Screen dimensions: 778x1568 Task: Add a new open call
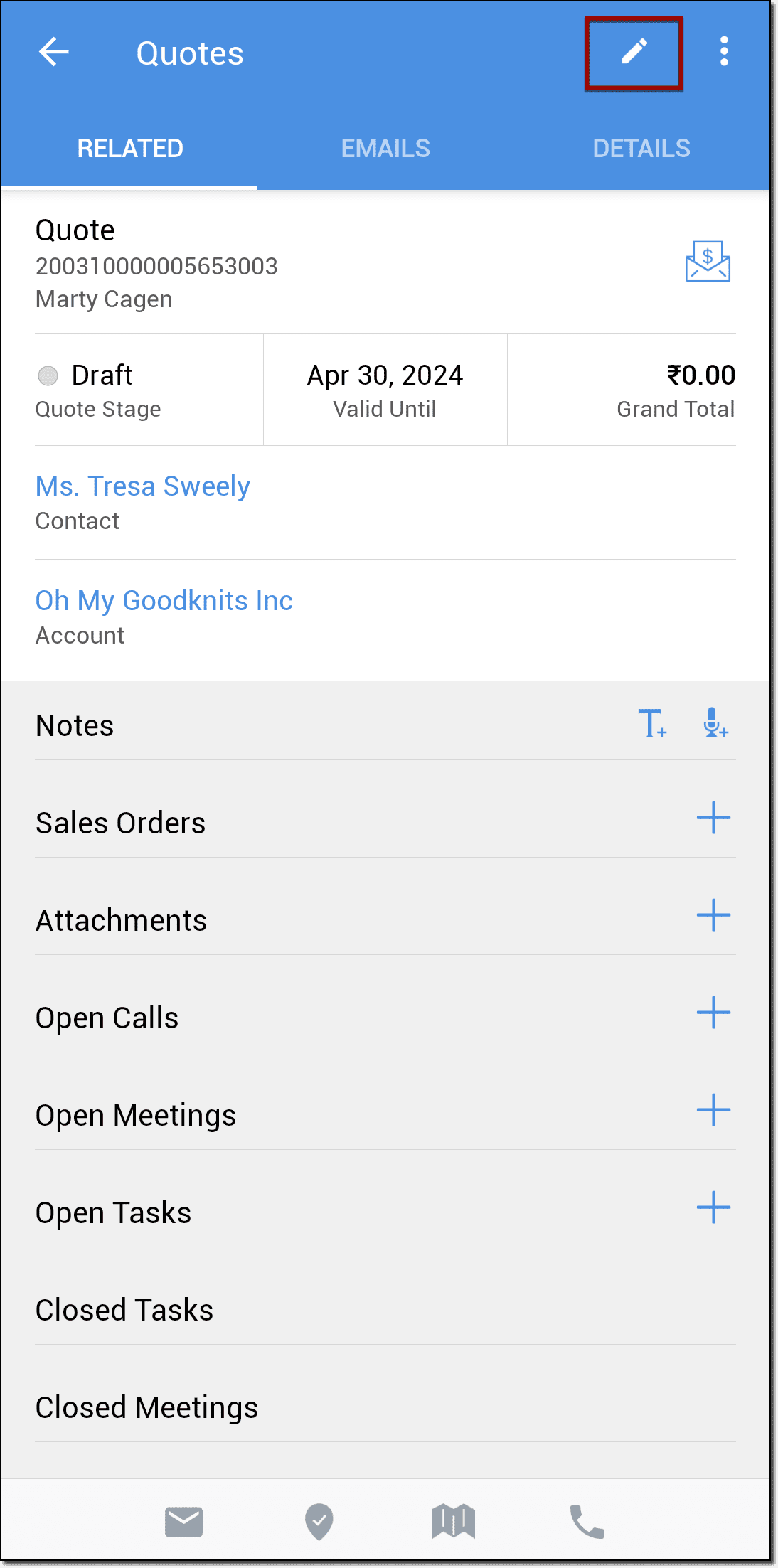point(713,1013)
